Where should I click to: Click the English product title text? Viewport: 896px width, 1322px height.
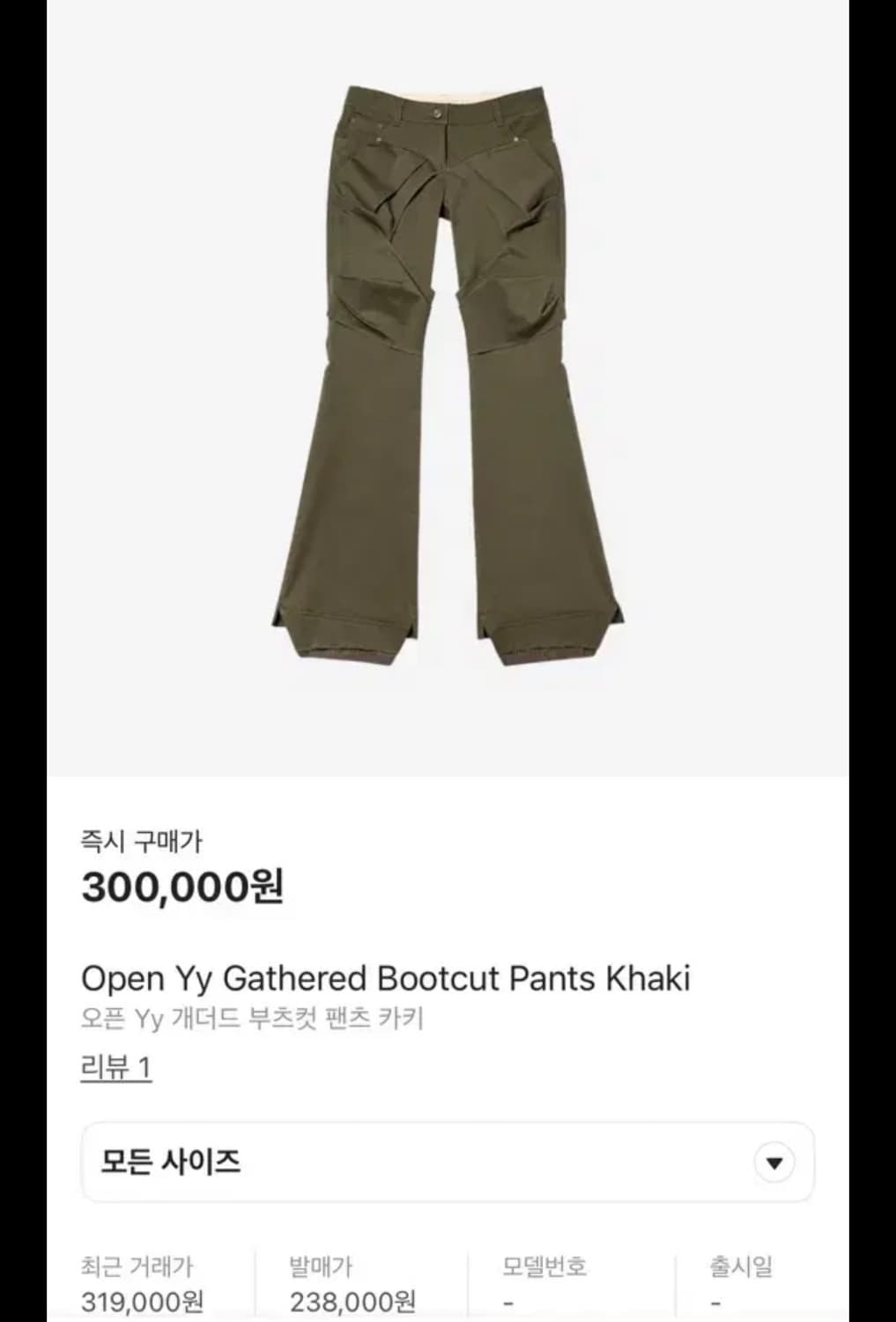386,977
